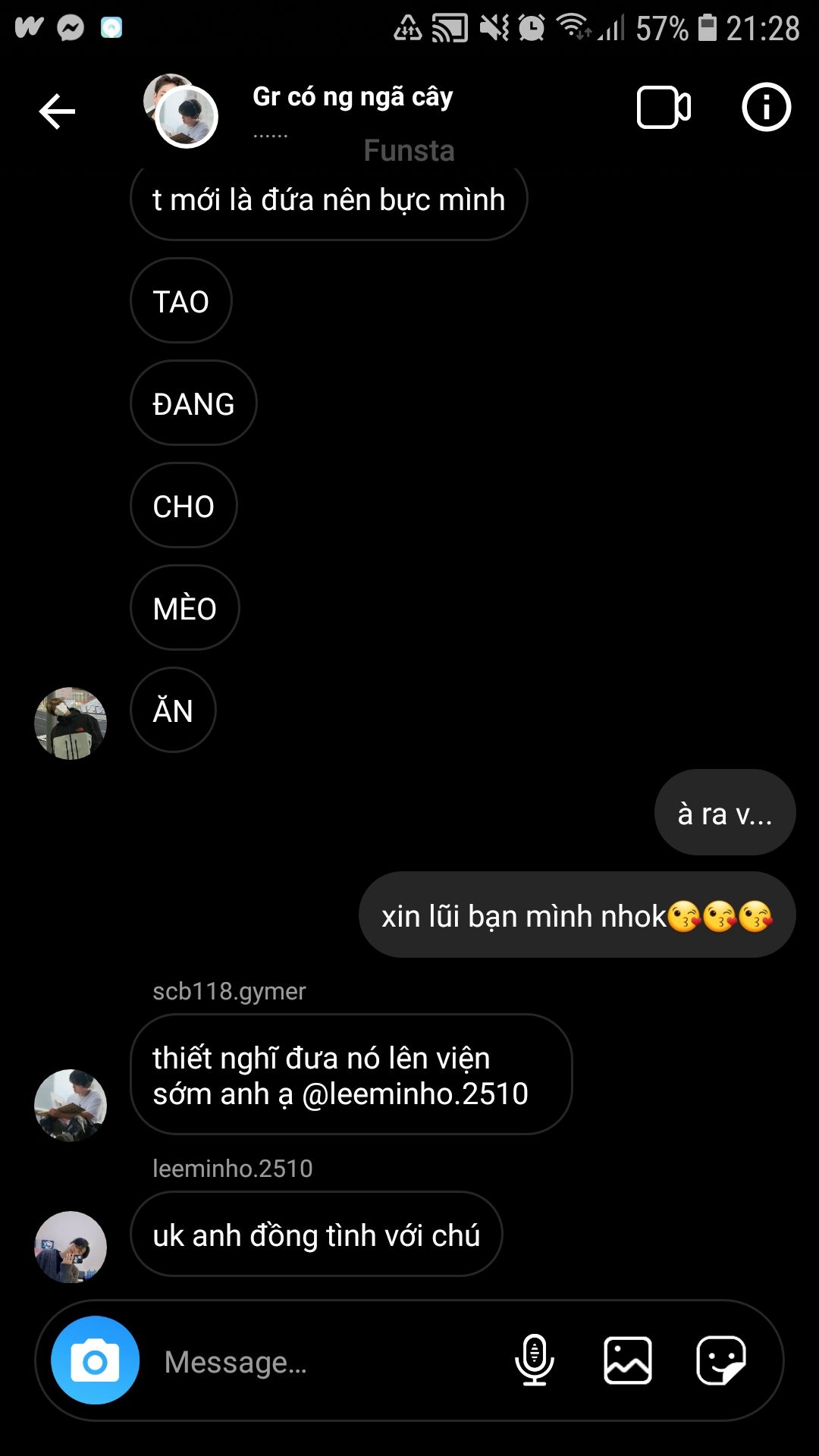Screen dimensions: 819x1456
Task: Open the camera from the message bar
Action: pos(95,1360)
